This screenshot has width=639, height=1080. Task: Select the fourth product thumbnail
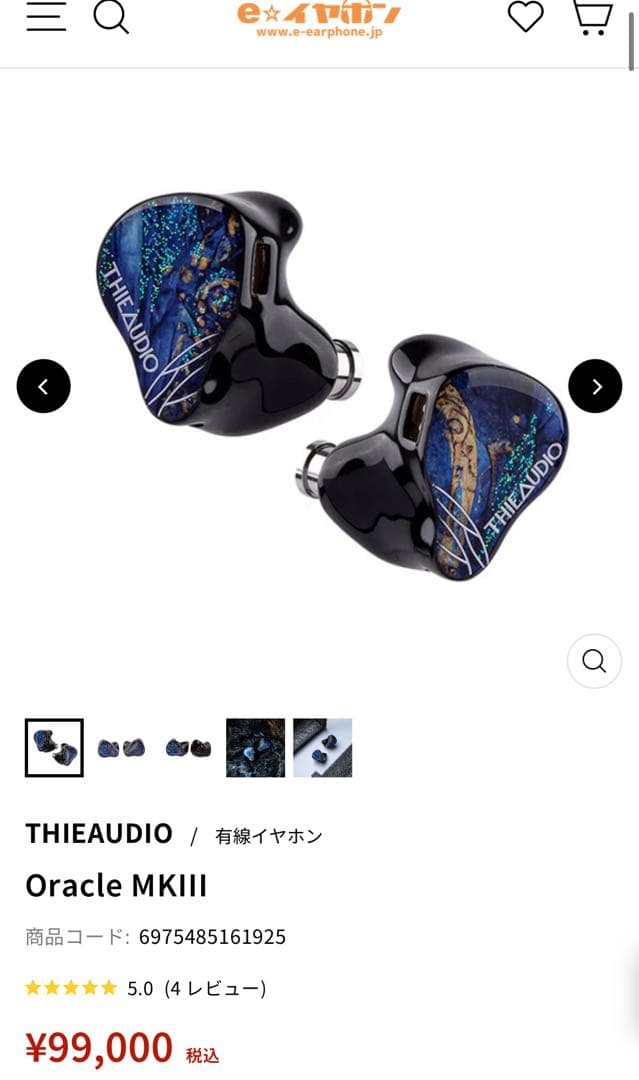pos(255,748)
